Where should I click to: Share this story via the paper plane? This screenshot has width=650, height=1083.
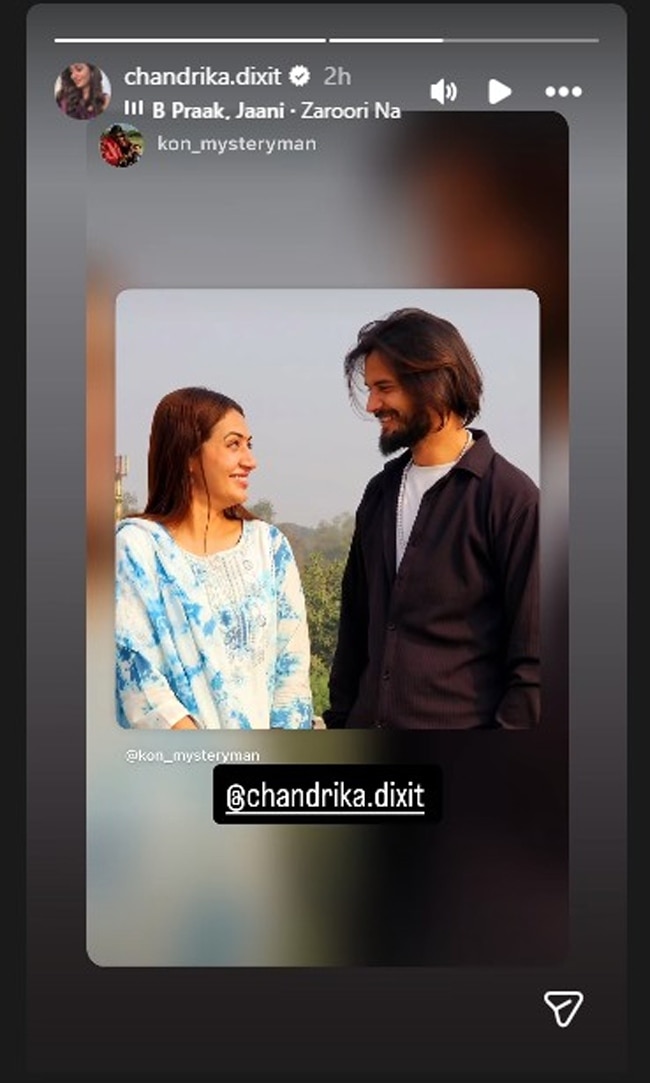pyautogui.click(x=564, y=1009)
